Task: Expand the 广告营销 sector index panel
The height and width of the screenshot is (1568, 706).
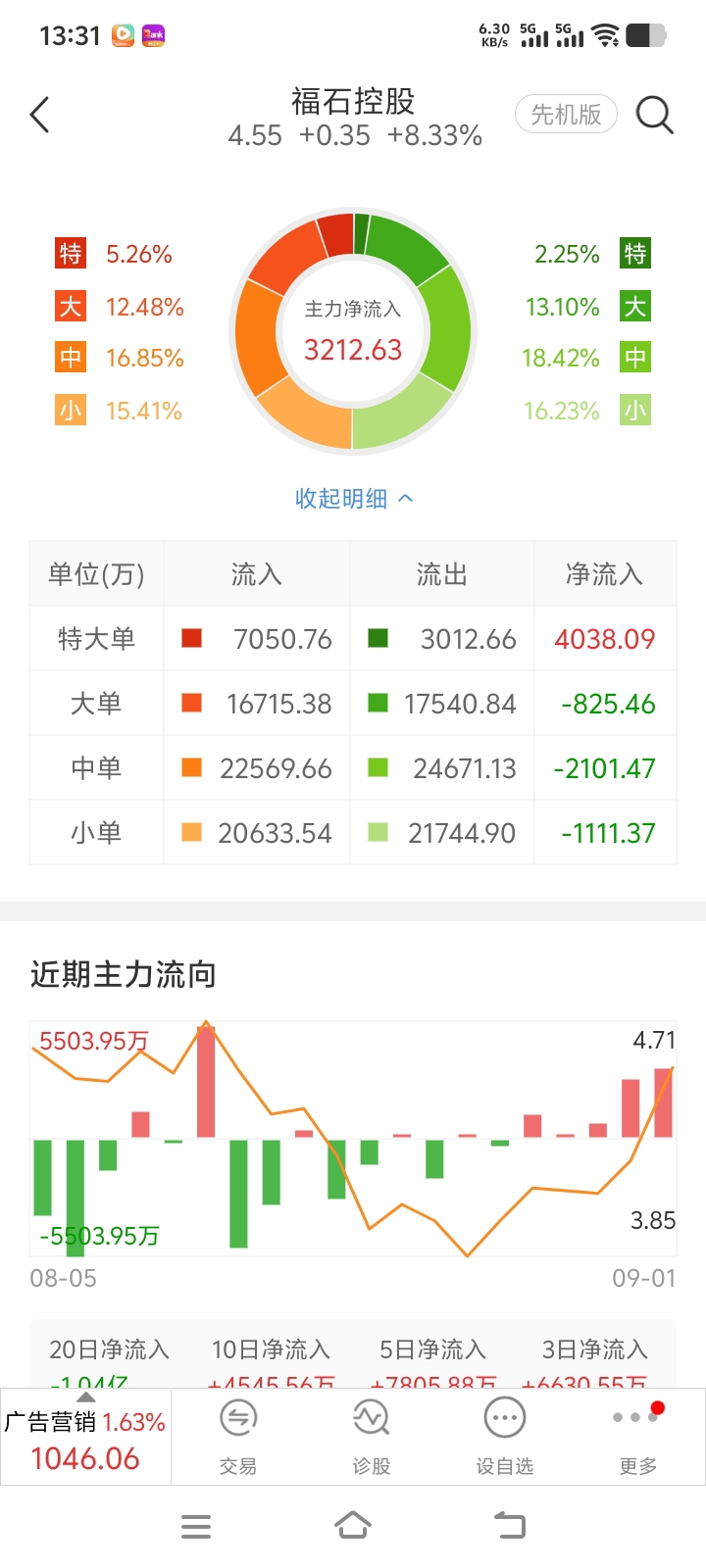Action: click(85, 1437)
